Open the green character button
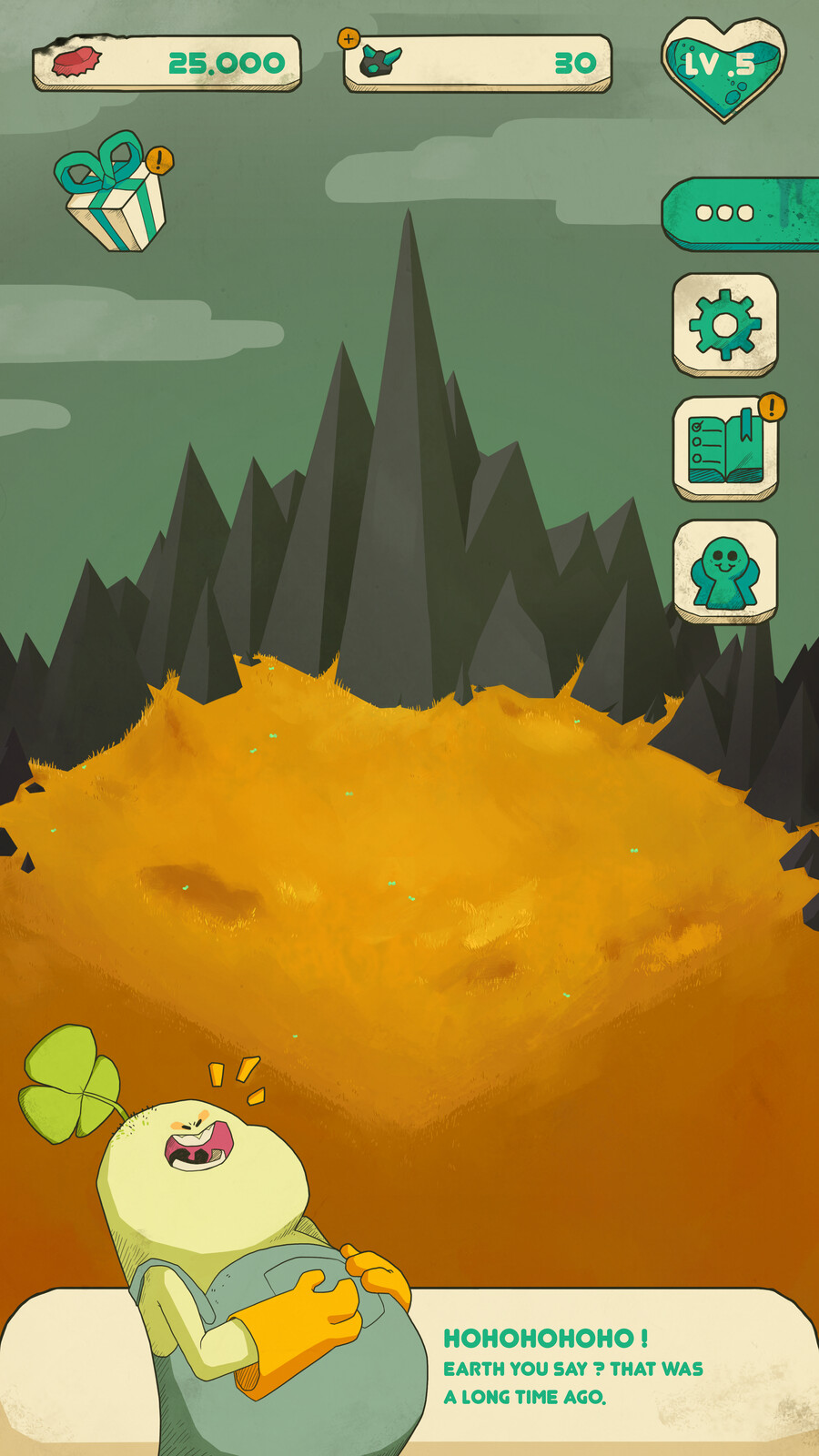This screenshot has width=819, height=1456. pos(725,571)
